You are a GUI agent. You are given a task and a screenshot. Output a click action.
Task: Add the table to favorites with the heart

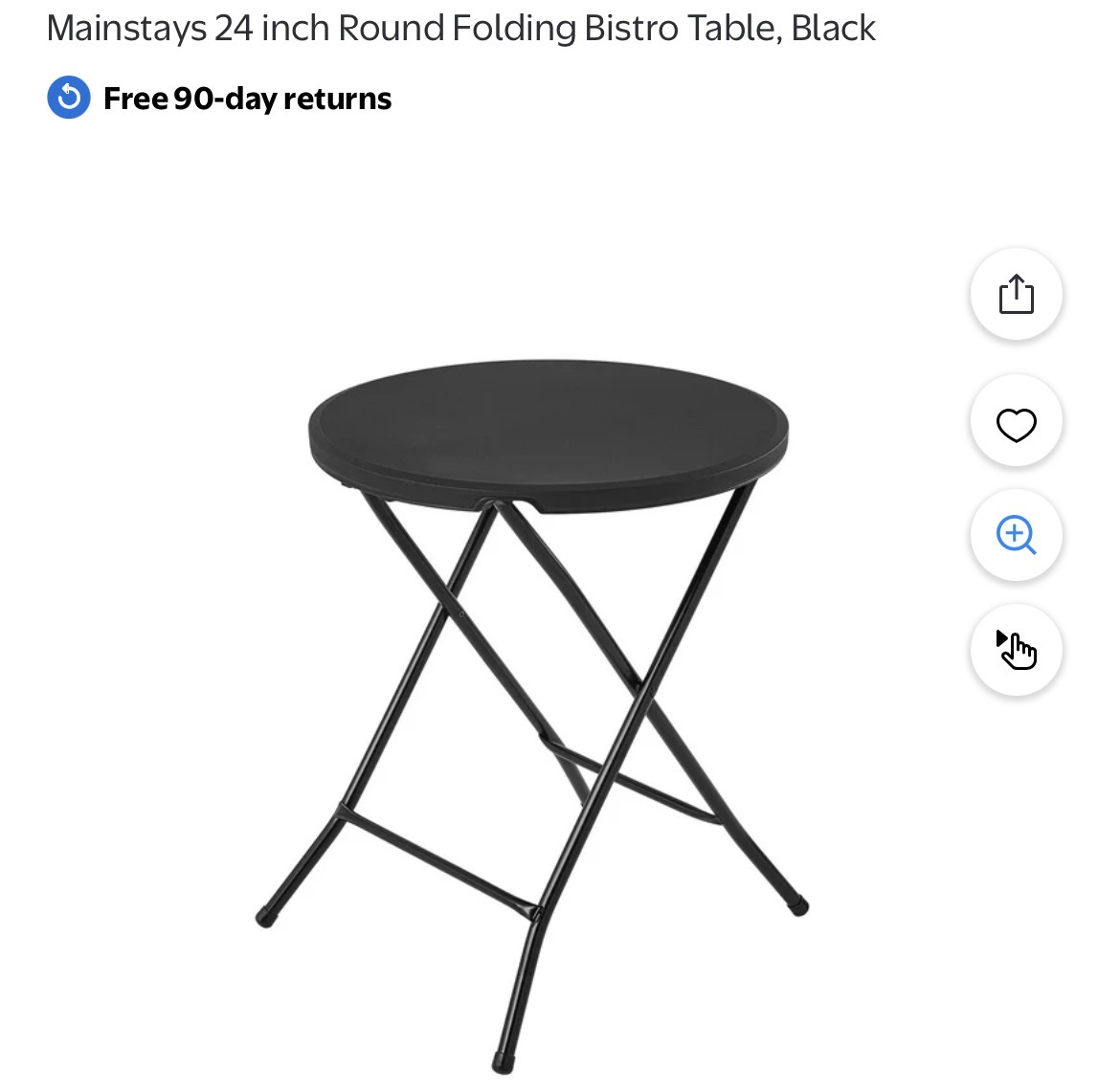click(1016, 424)
